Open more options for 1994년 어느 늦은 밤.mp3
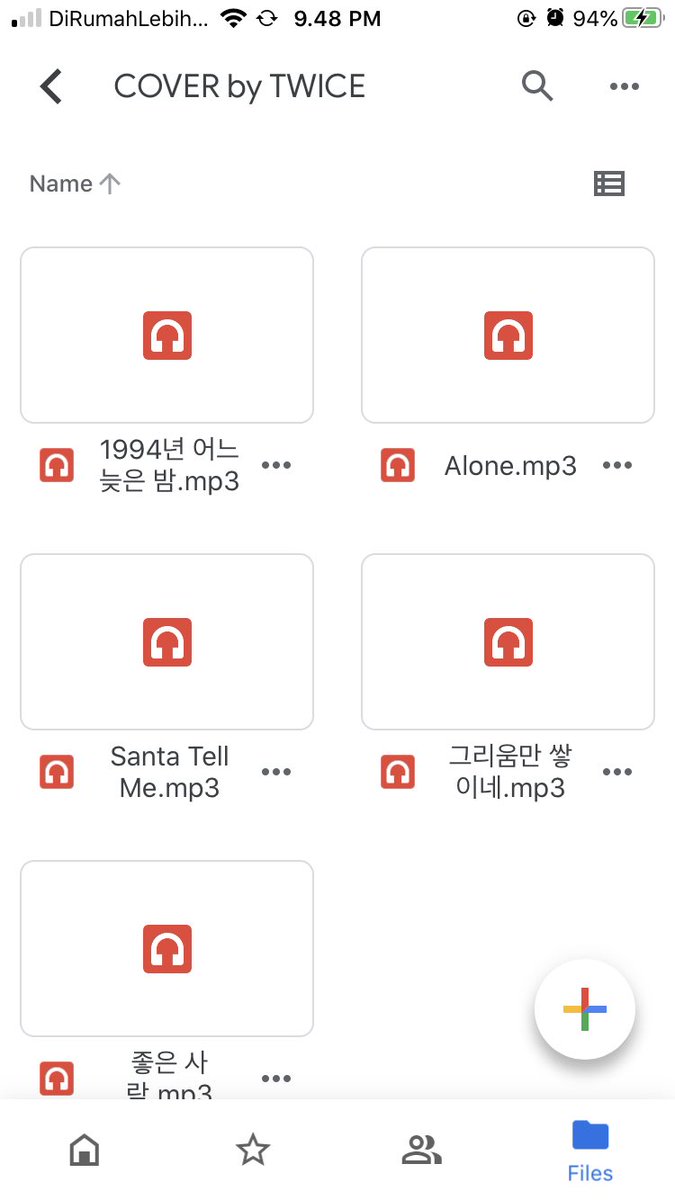This screenshot has width=675, height=1200. [276, 465]
